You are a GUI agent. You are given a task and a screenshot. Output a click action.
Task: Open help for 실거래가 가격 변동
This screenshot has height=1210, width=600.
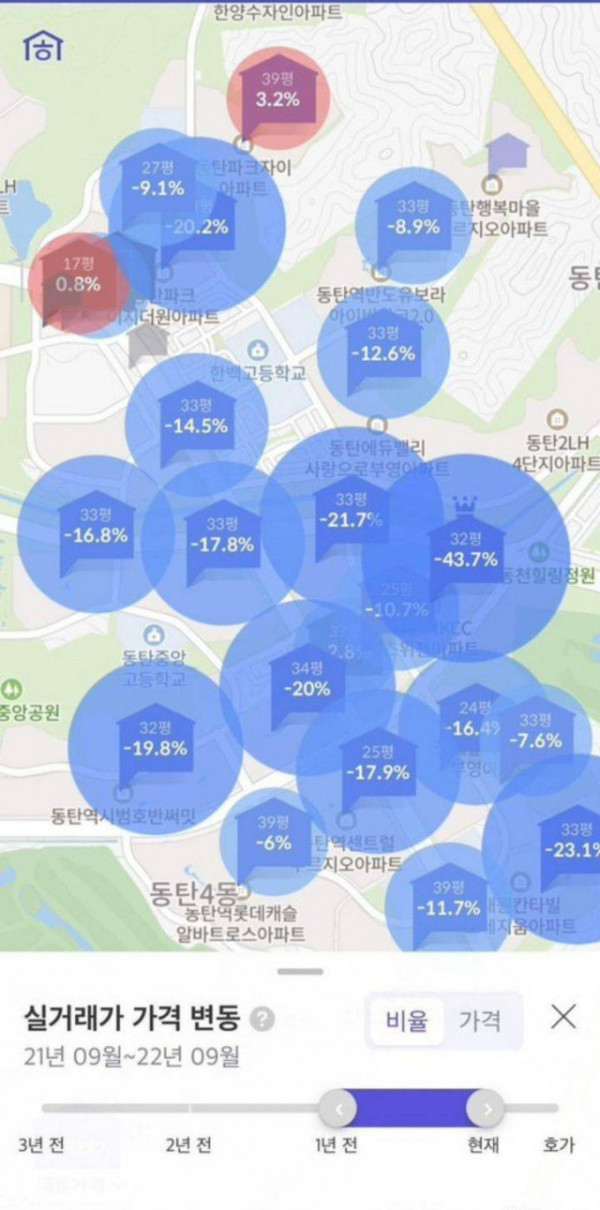tap(263, 1020)
